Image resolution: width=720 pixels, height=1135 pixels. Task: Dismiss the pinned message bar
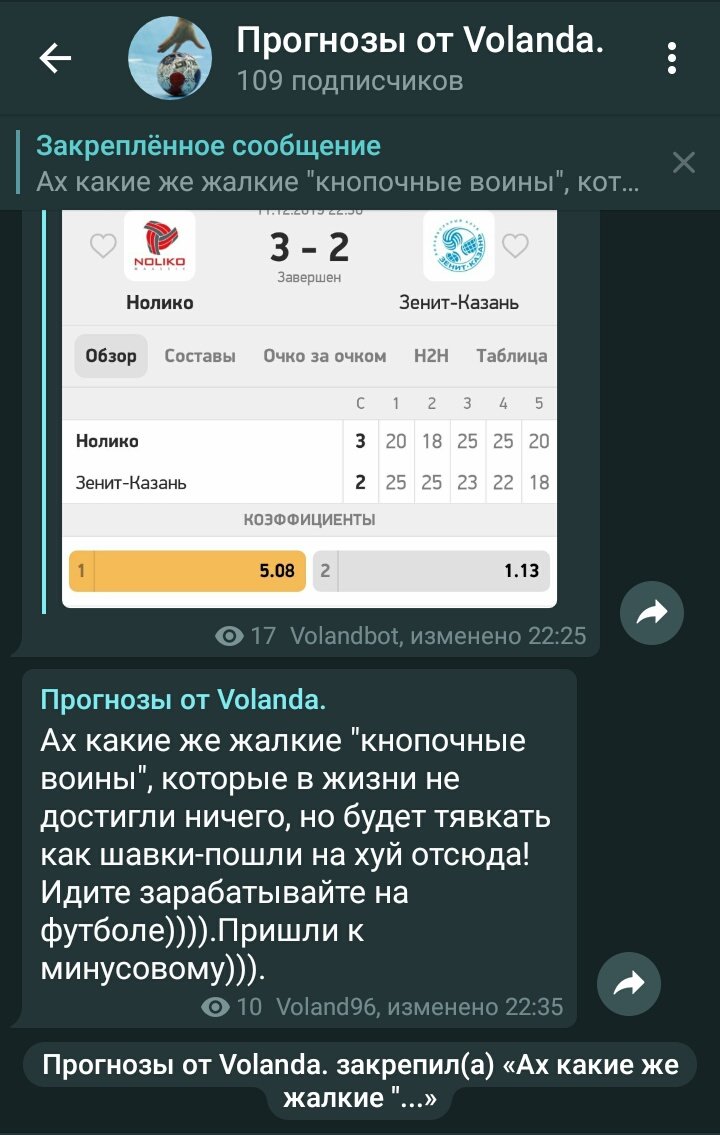pyautogui.click(x=684, y=162)
